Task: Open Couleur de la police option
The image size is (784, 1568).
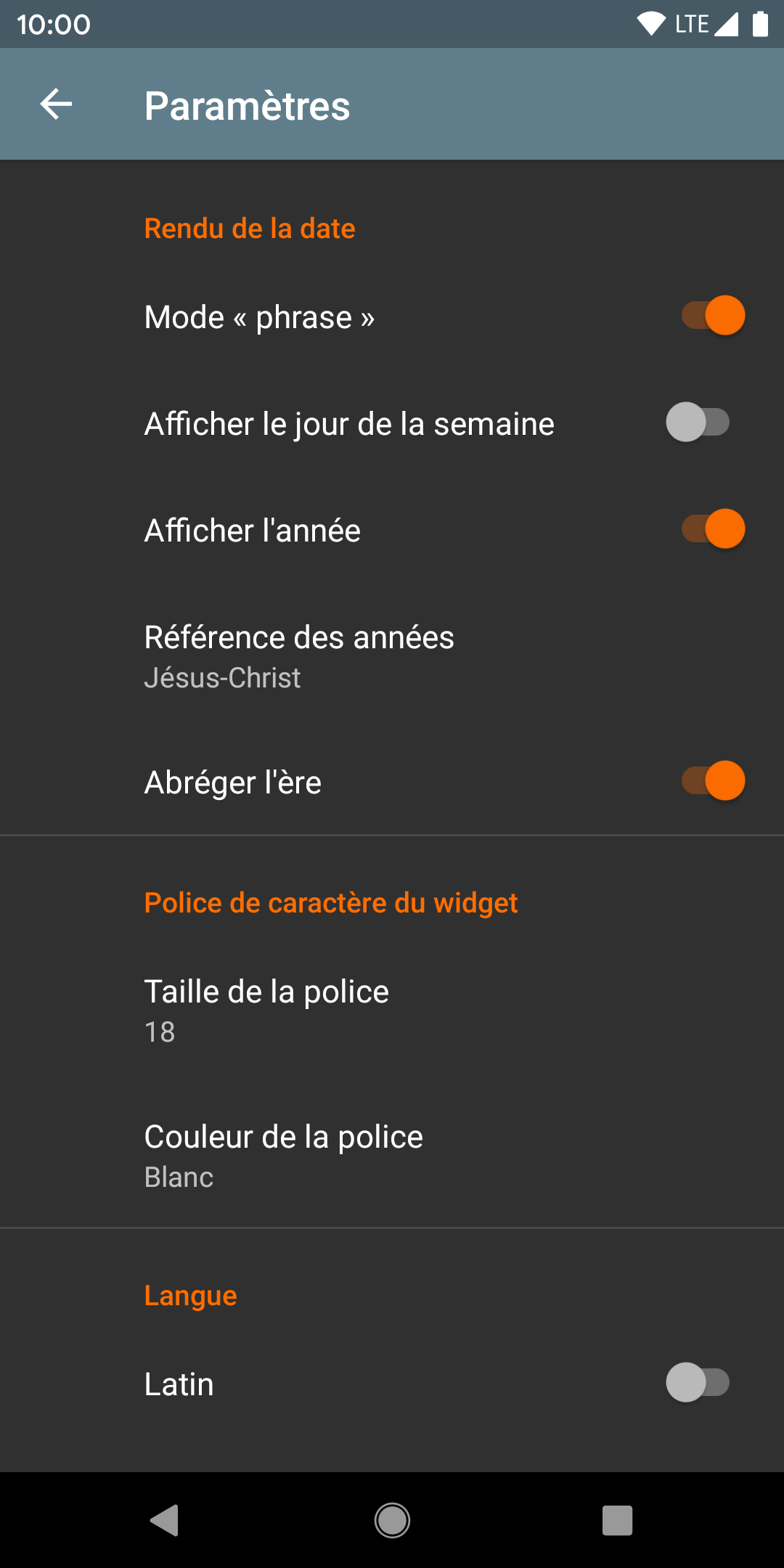Action: coord(283,1155)
